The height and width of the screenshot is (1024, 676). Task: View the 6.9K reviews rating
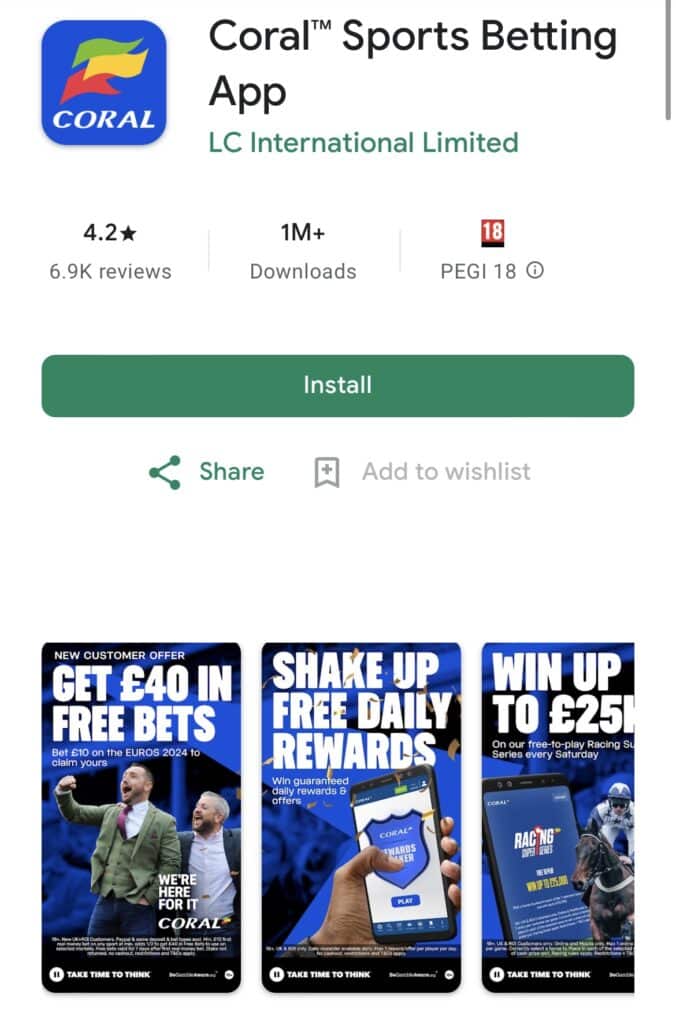(x=110, y=251)
